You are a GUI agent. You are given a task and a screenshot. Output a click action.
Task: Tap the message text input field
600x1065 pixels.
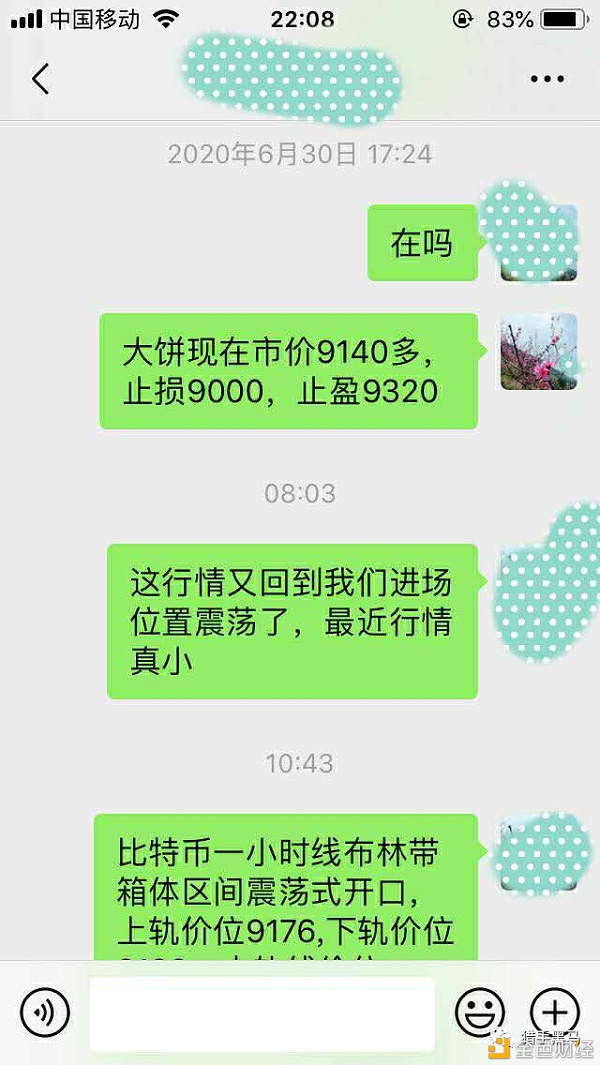pyautogui.click(x=262, y=1013)
